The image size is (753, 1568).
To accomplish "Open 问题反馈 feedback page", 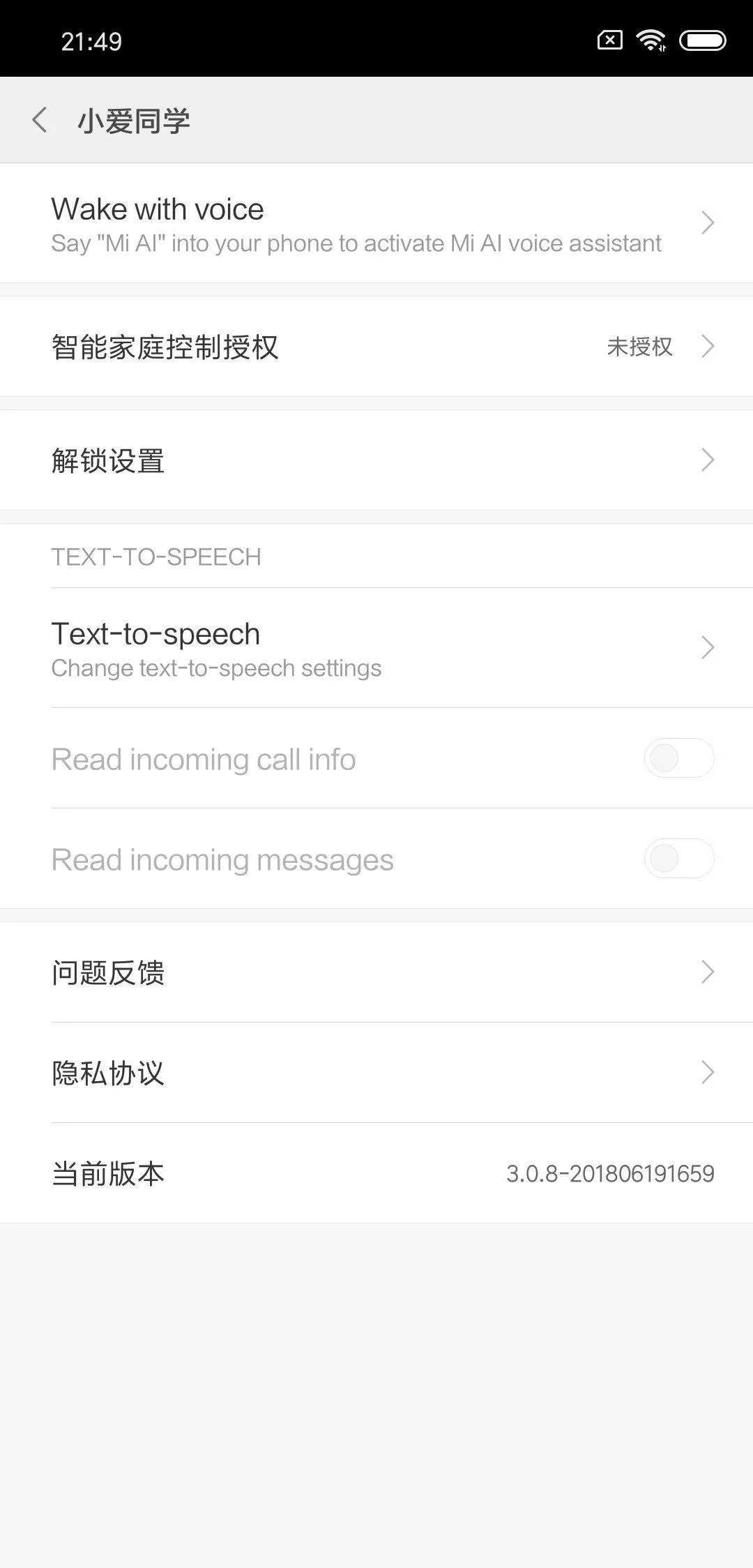I will [x=376, y=972].
